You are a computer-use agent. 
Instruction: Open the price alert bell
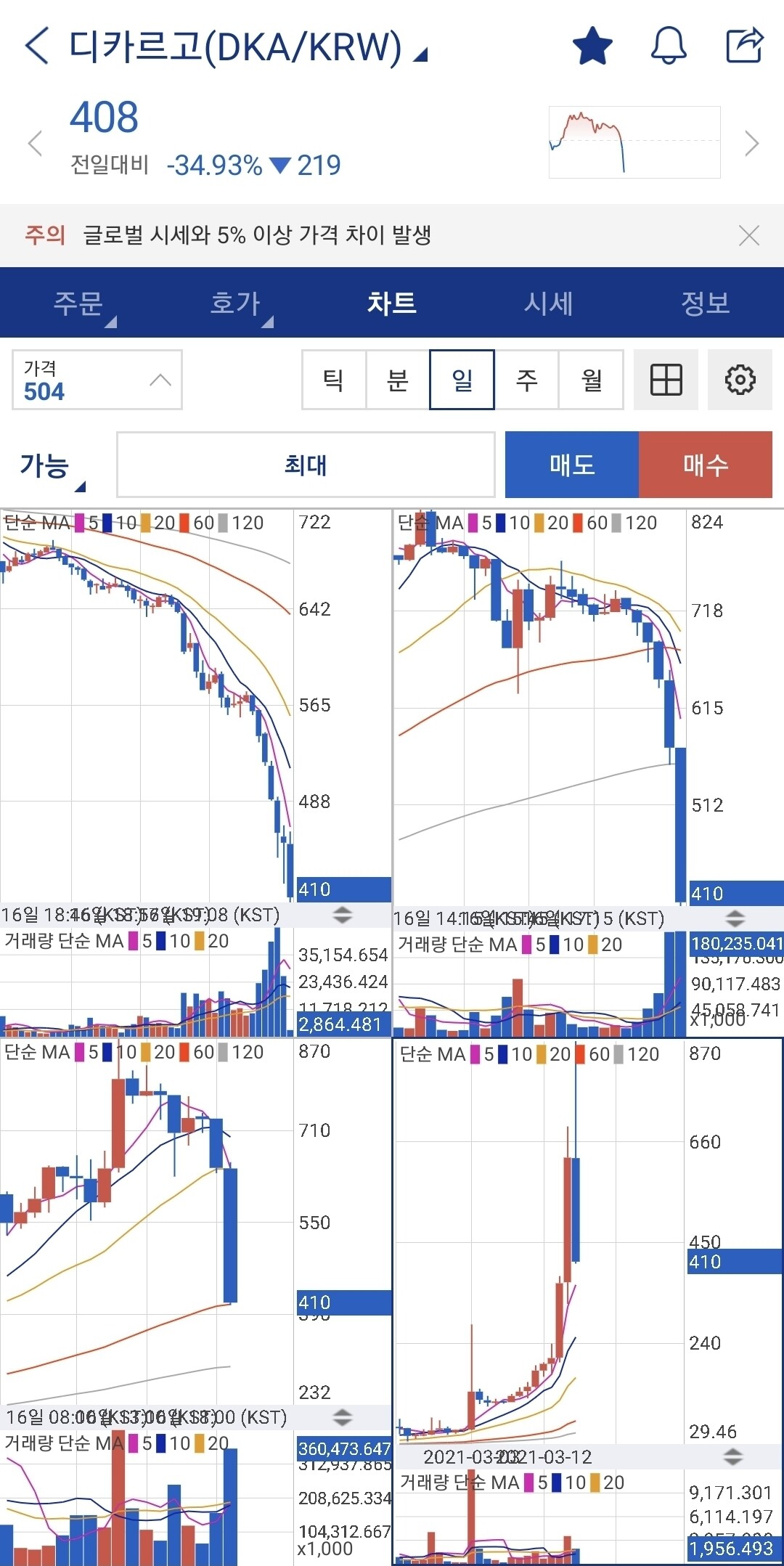tap(669, 46)
